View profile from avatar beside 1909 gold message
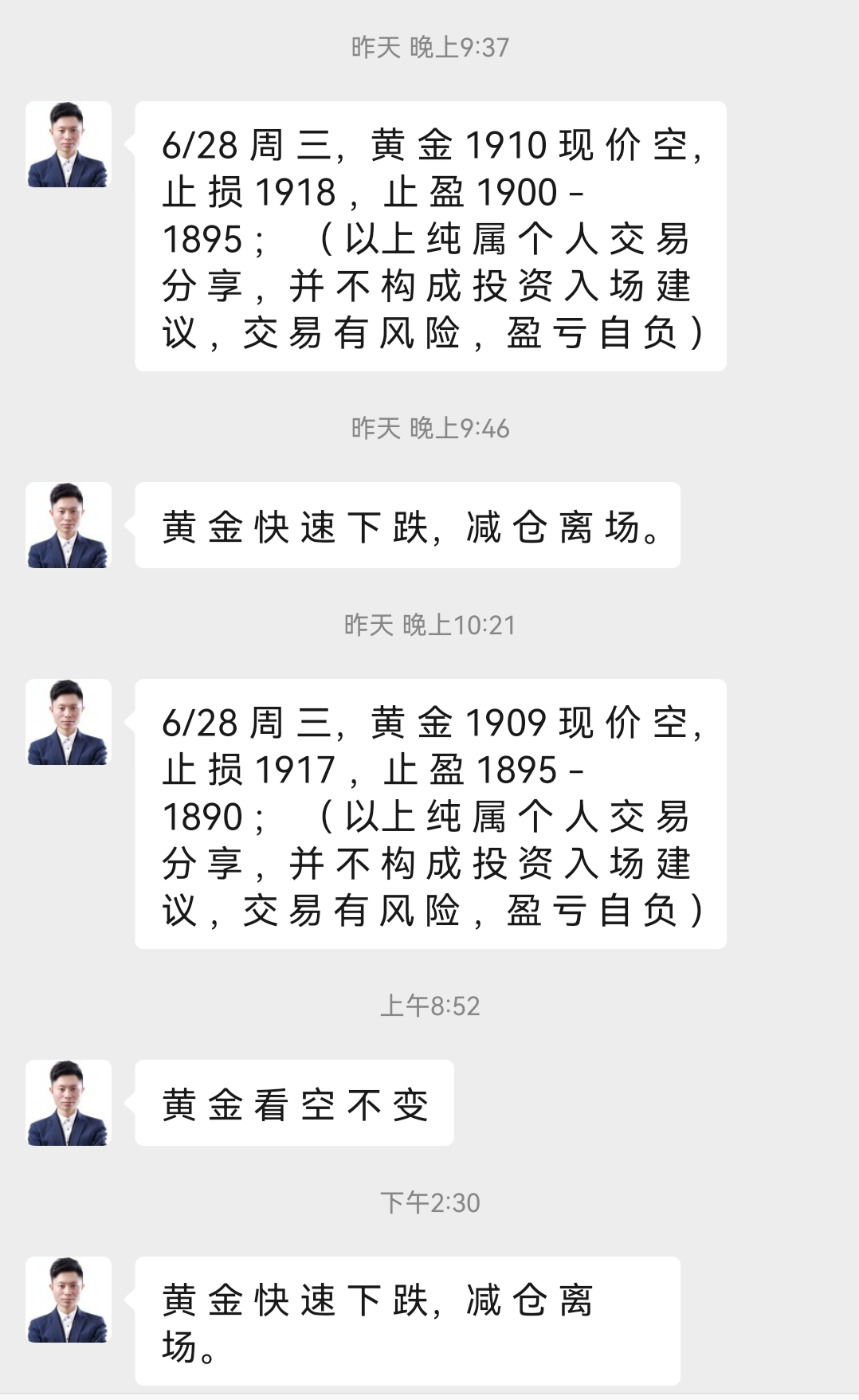The height and width of the screenshot is (1400, 859). [x=68, y=722]
